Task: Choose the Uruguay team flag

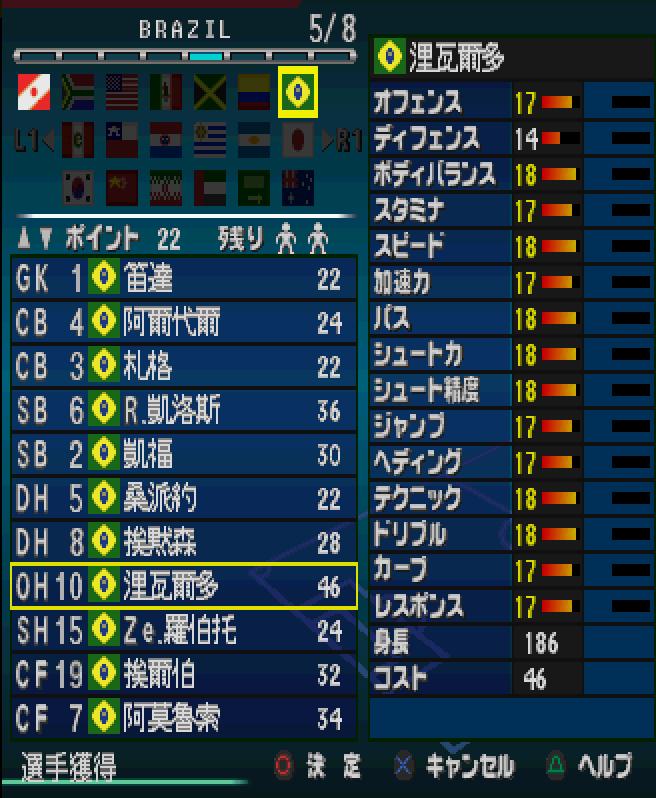Action: [x=209, y=140]
